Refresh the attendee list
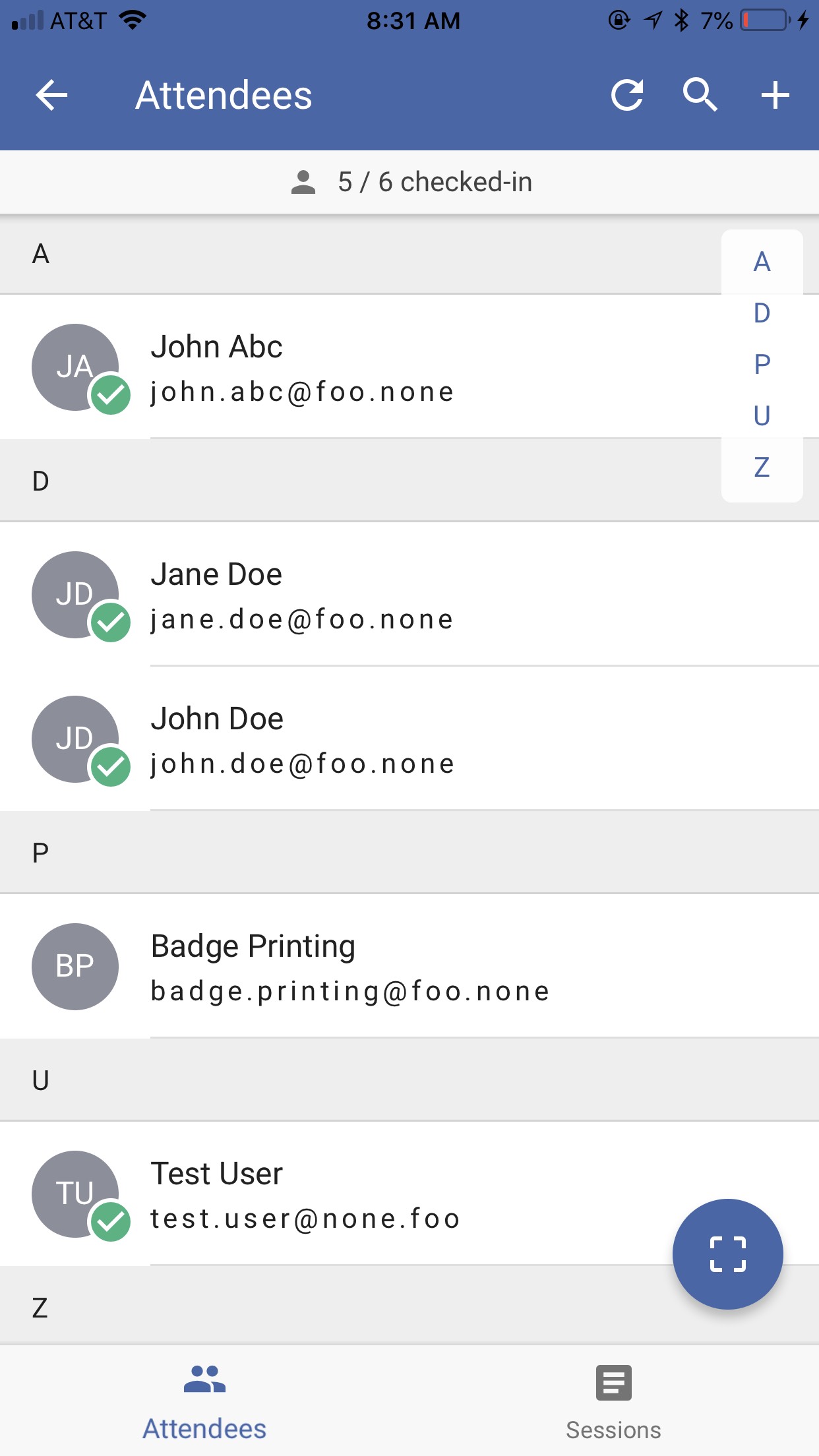Screen dimensions: 819x1456 626,96
